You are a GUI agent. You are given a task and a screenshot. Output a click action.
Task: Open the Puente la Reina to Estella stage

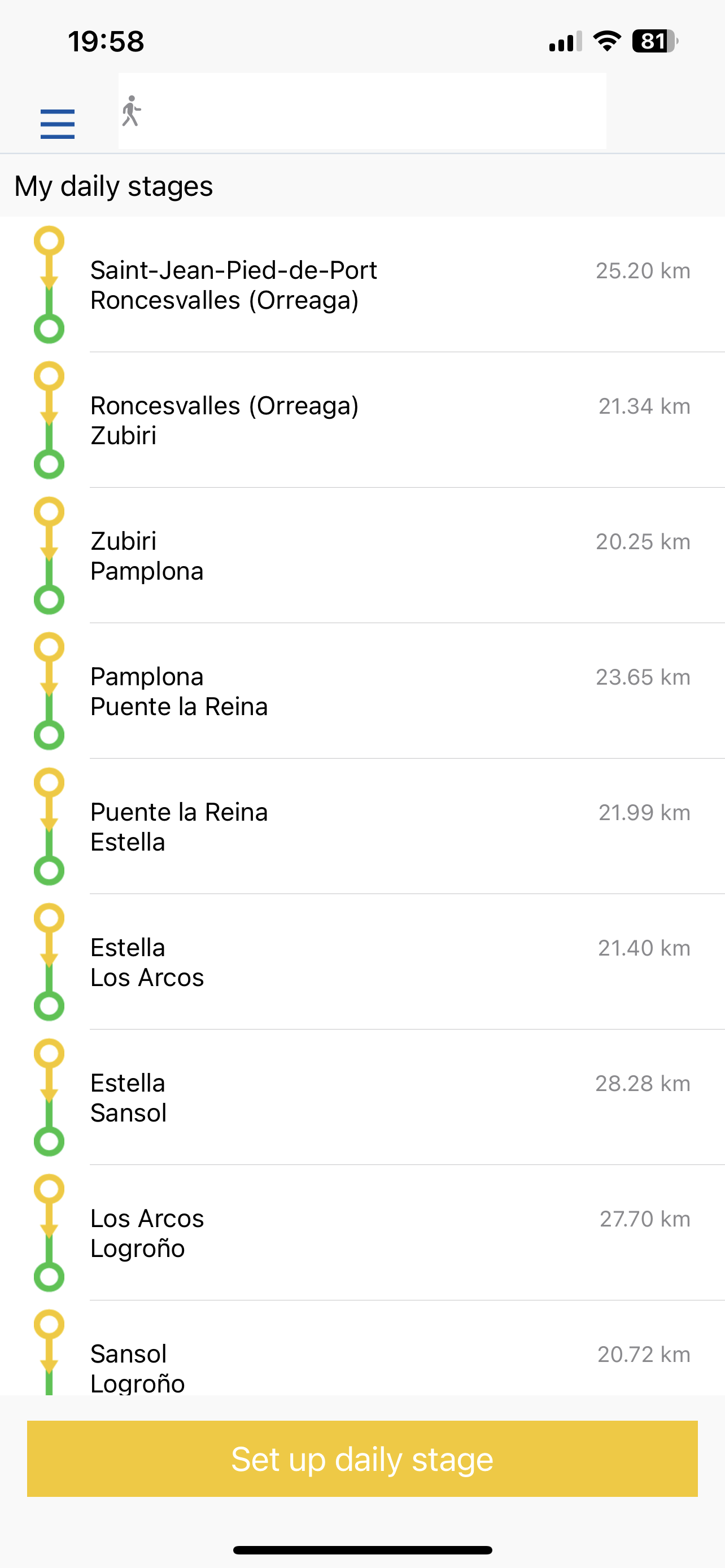point(362,826)
